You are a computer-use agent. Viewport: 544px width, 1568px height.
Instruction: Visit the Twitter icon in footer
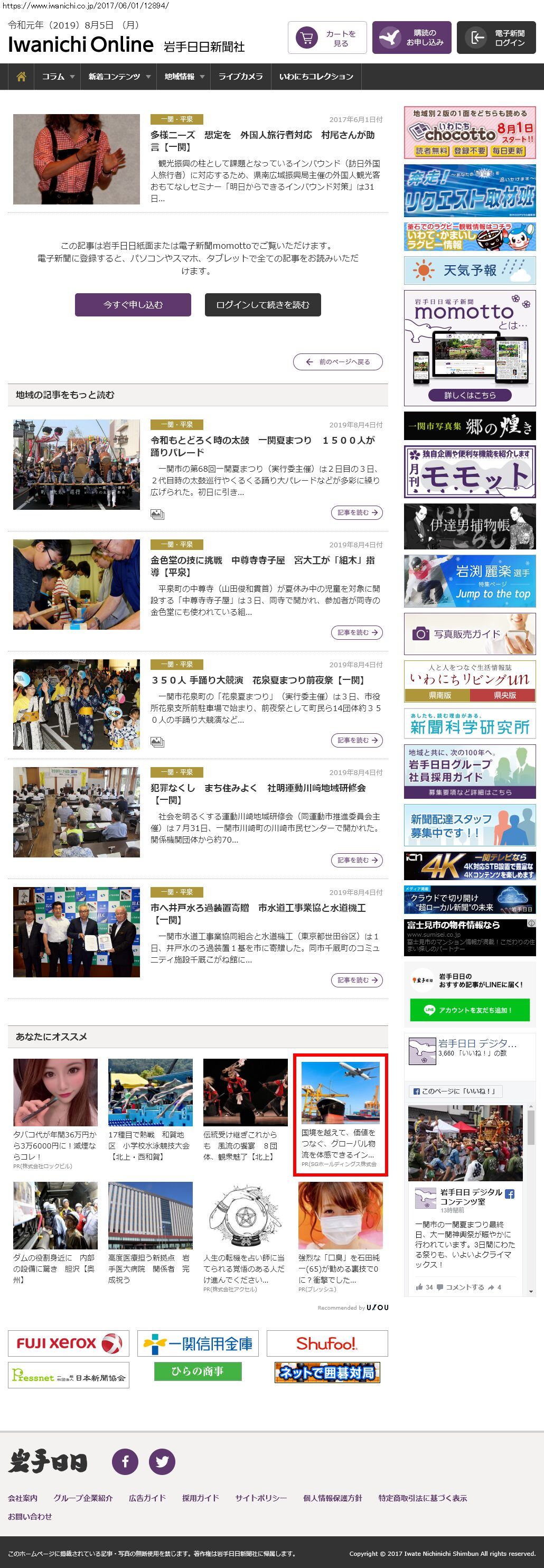point(162,1461)
